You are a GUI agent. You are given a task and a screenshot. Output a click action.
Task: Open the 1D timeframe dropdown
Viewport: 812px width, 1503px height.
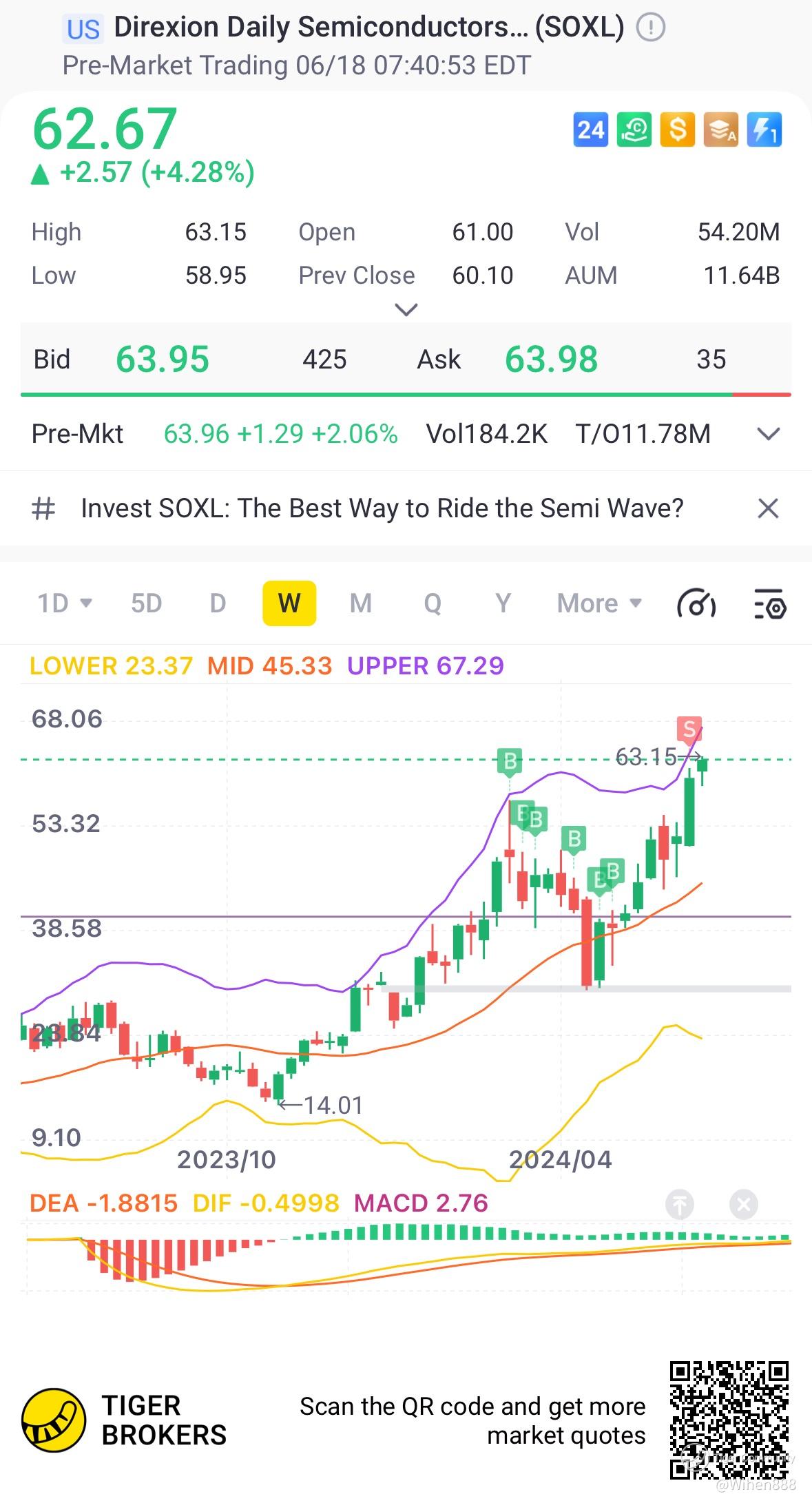(64, 603)
